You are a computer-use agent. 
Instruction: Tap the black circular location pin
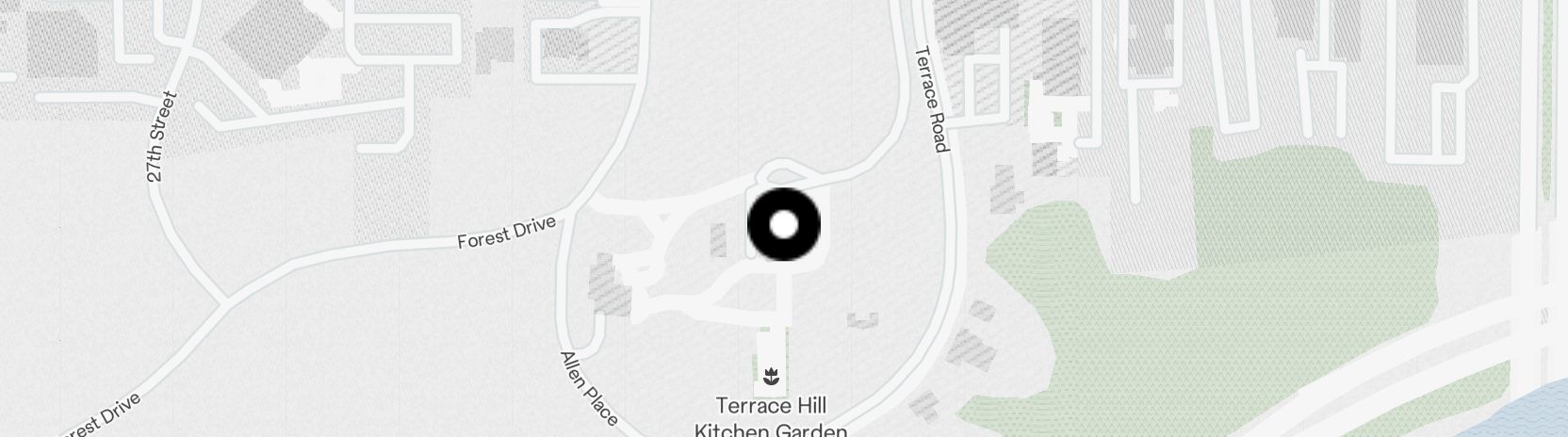784,225
